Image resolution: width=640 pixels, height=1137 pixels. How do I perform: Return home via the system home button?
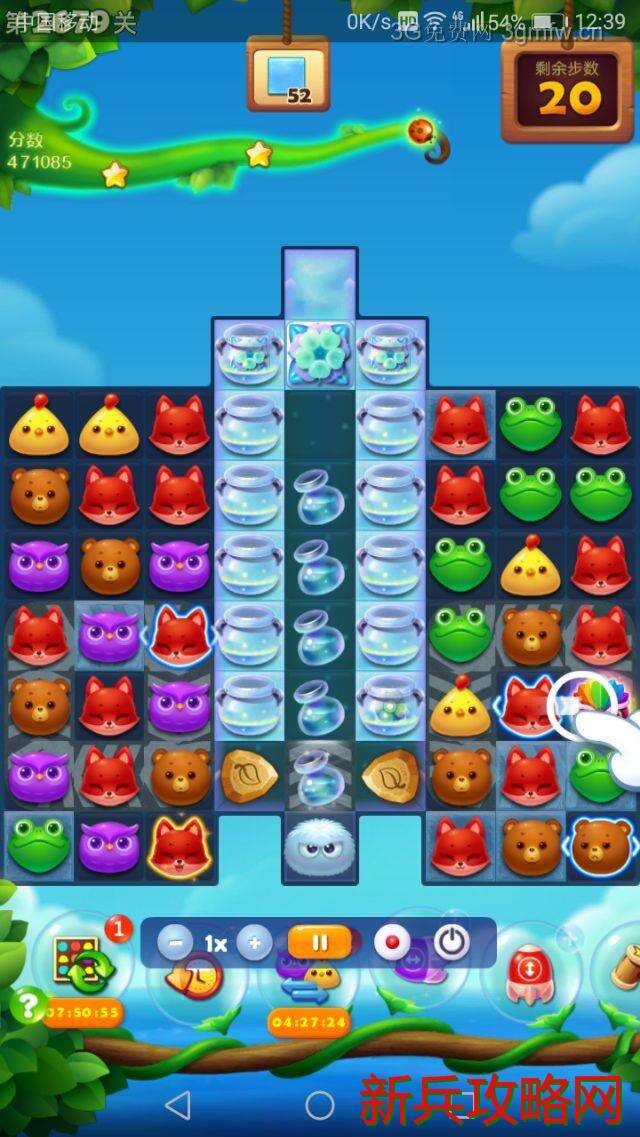pyautogui.click(x=320, y=1104)
